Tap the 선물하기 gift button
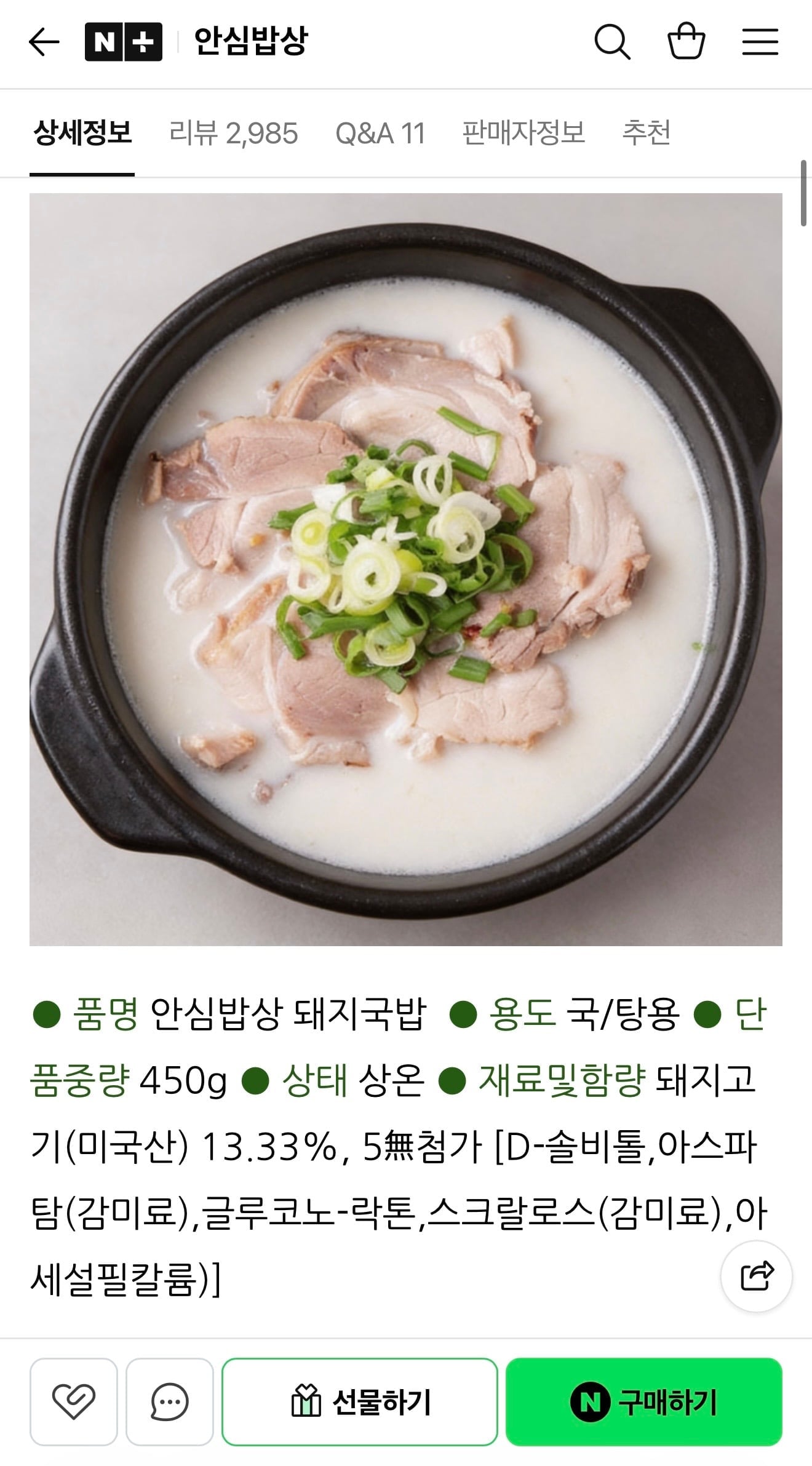The width and height of the screenshot is (812, 1466). click(360, 1401)
